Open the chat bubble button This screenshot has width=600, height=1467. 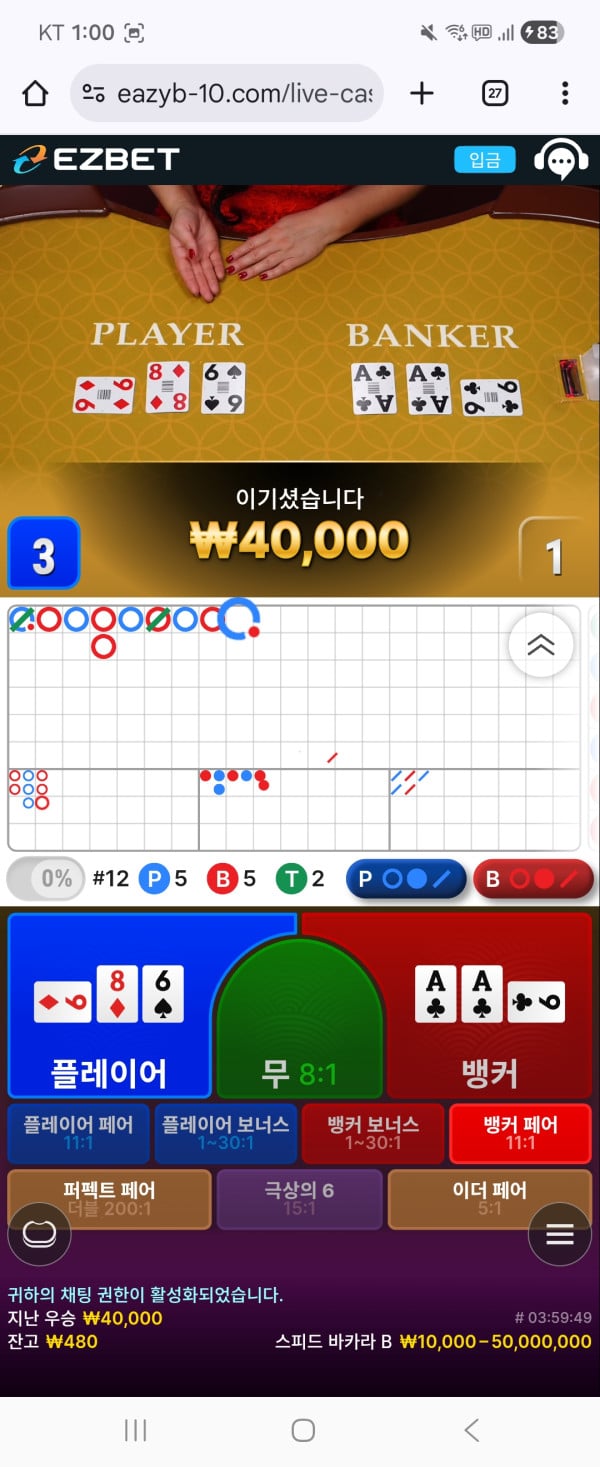(x=40, y=1235)
